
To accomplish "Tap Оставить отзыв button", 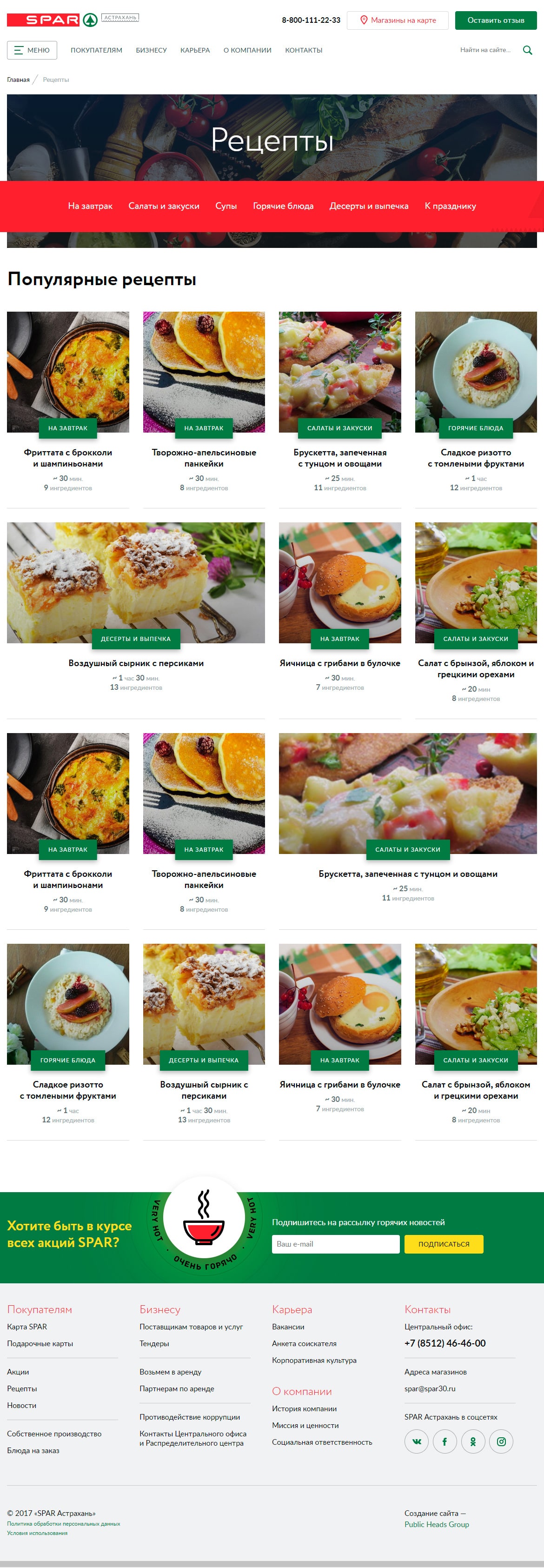I will 495,20.
